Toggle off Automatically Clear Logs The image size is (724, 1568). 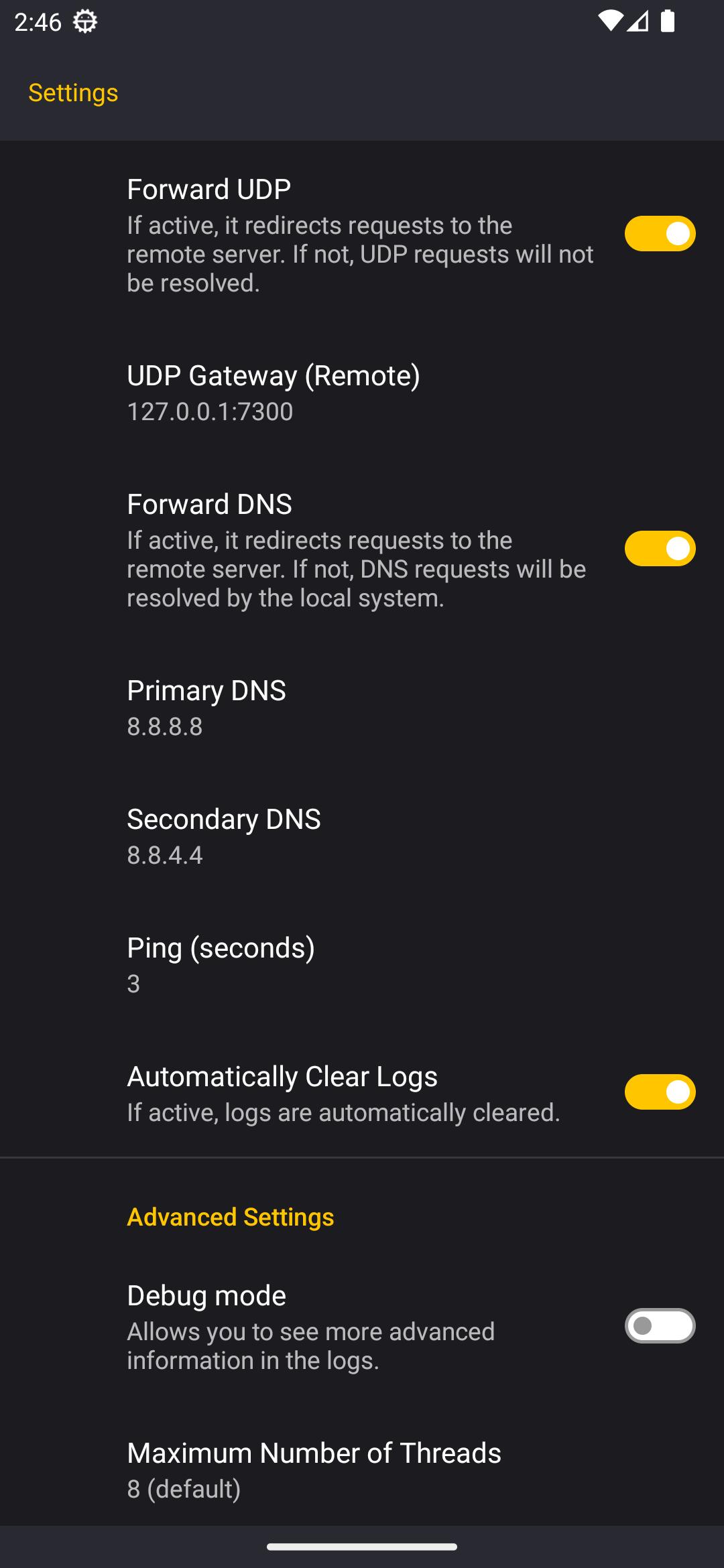(x=660, y=1092)
